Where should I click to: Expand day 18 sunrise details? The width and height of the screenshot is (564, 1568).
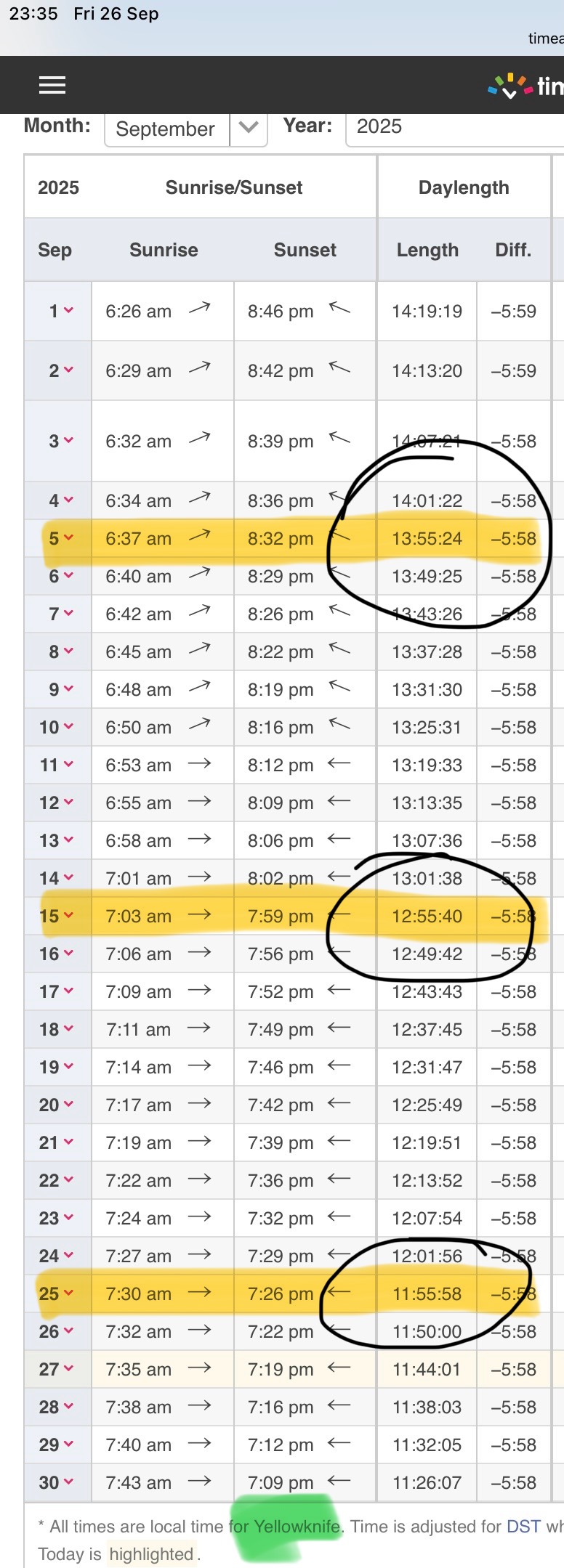tap(58, 1030)
